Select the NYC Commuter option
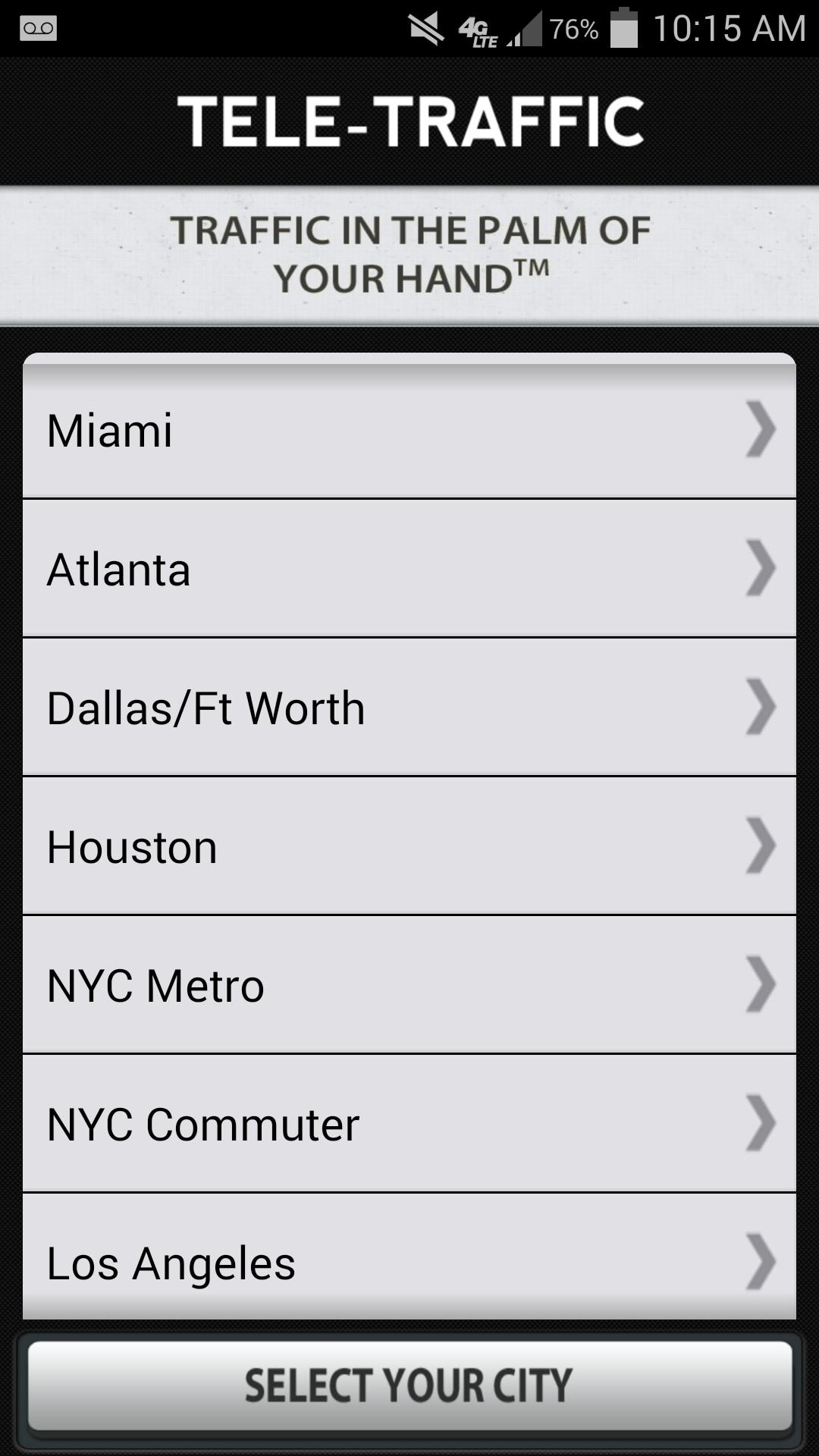This screenshot has height=1456, width=819. [x=409, y=1124]
